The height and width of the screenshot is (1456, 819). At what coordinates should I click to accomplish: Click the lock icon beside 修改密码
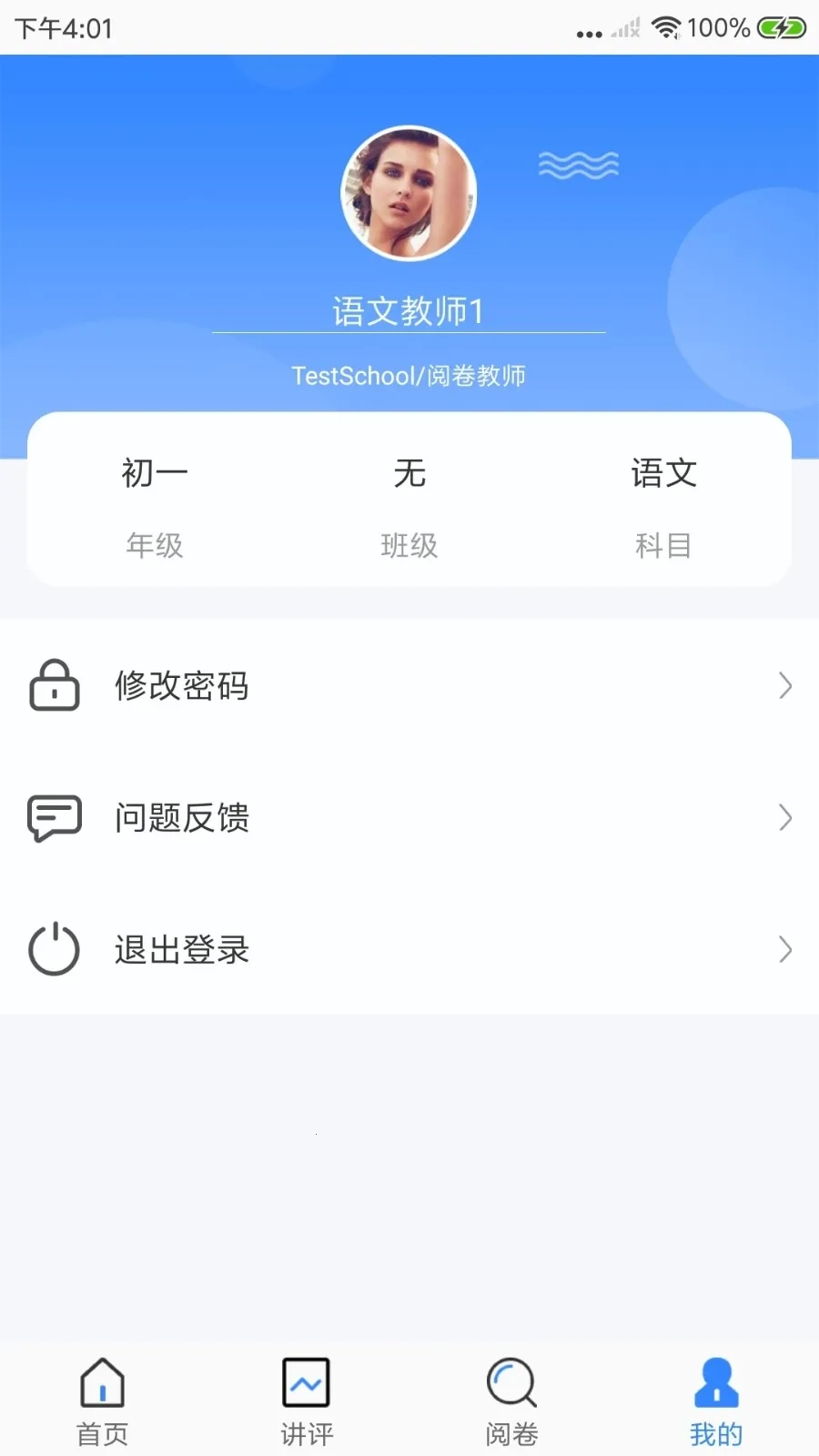pos(54,686)
